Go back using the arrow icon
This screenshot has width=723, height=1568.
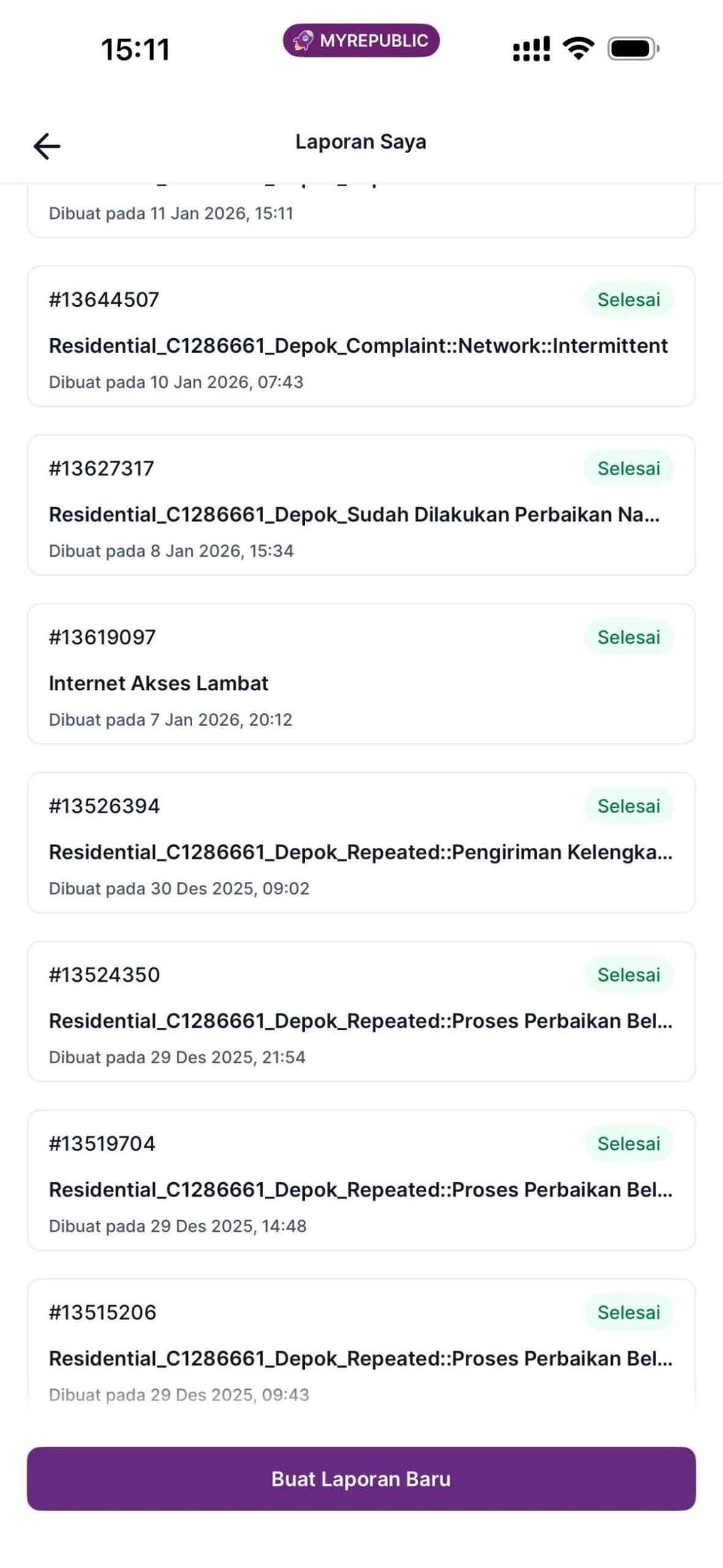pyautogui.click(x=47, y=146)
